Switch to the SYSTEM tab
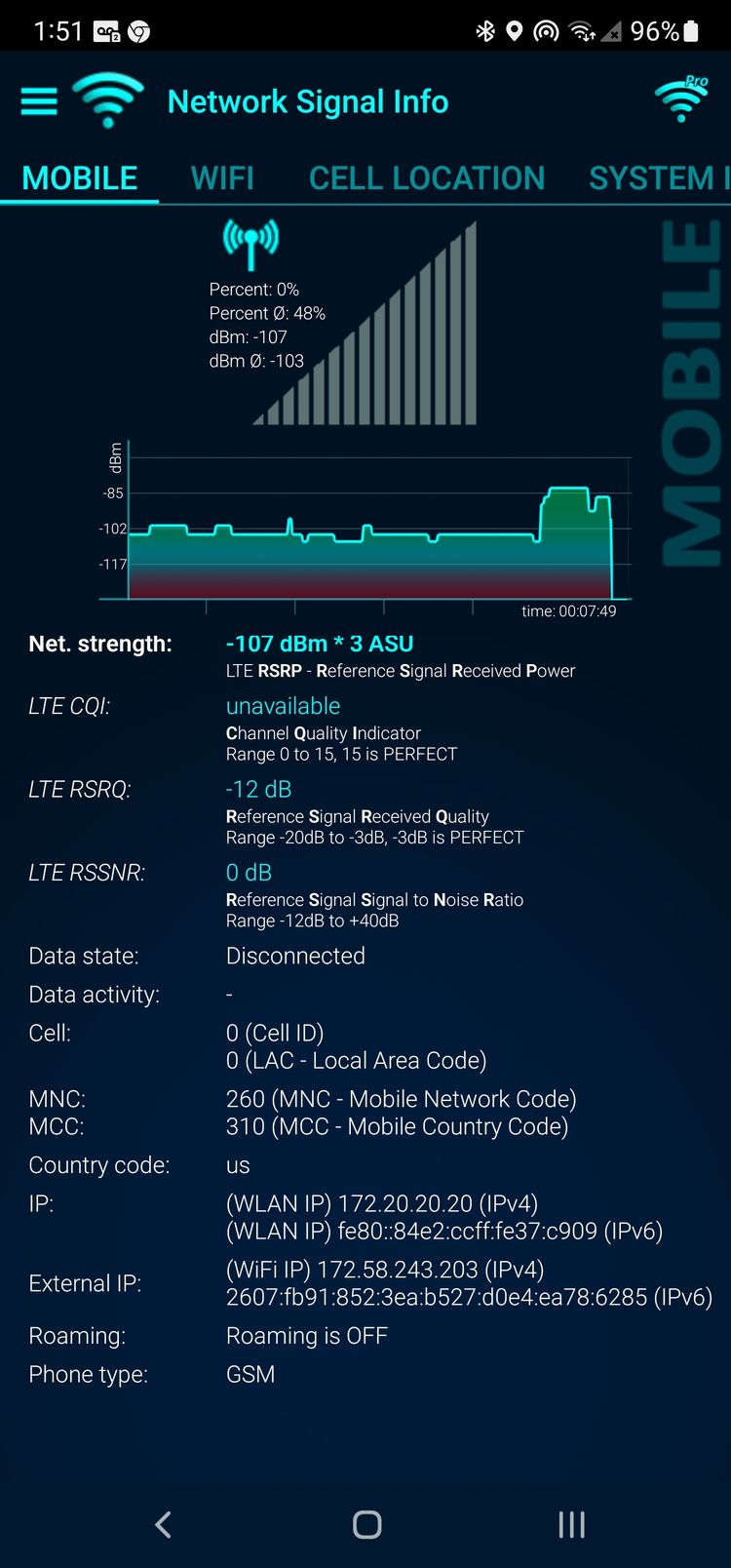731x1568 pixels. pyautogui.click(x=659, y=178)
